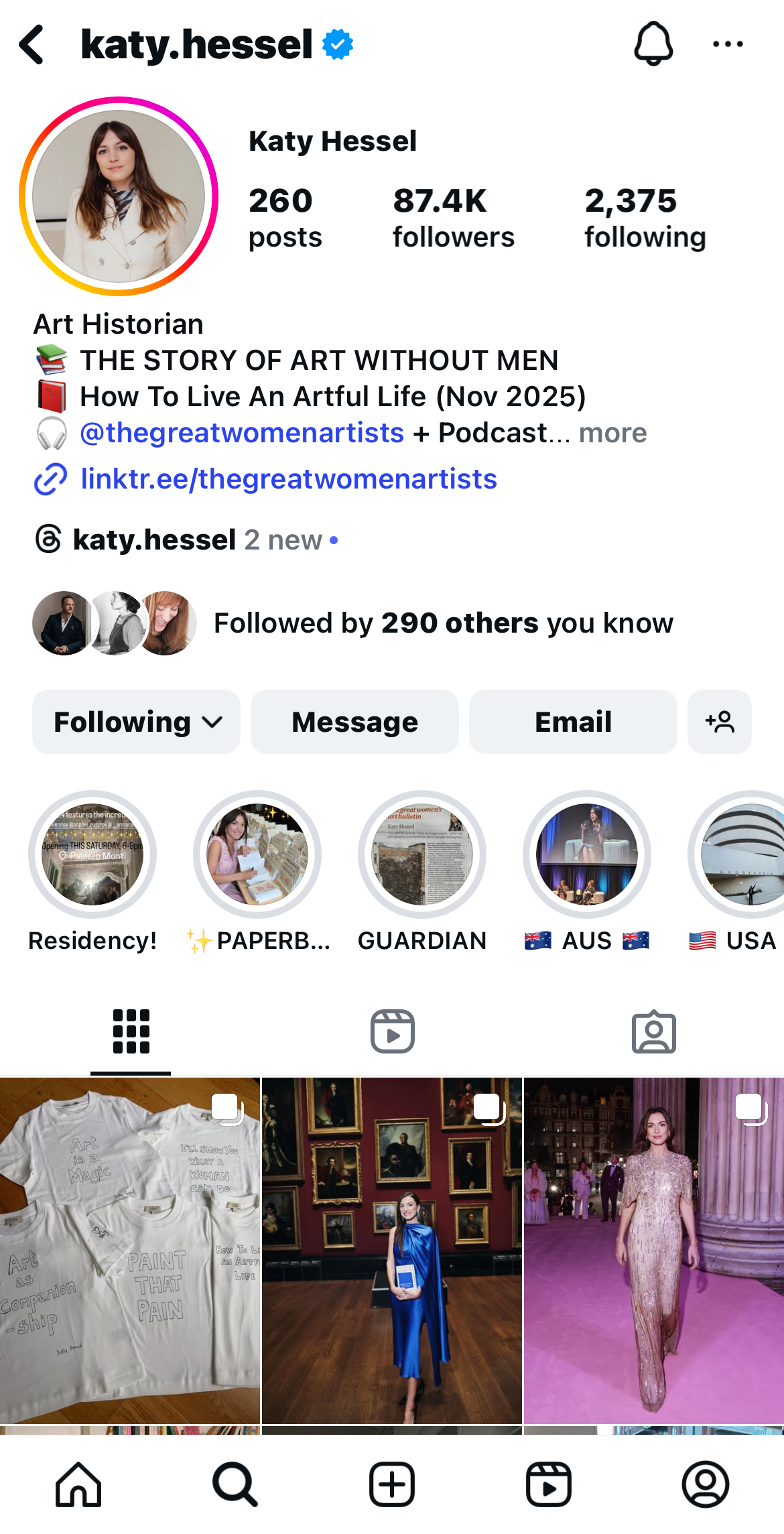Screen dimensions: 784x1534
Task: Open the three-dot overflow menu
Action: tap(728, 44)
